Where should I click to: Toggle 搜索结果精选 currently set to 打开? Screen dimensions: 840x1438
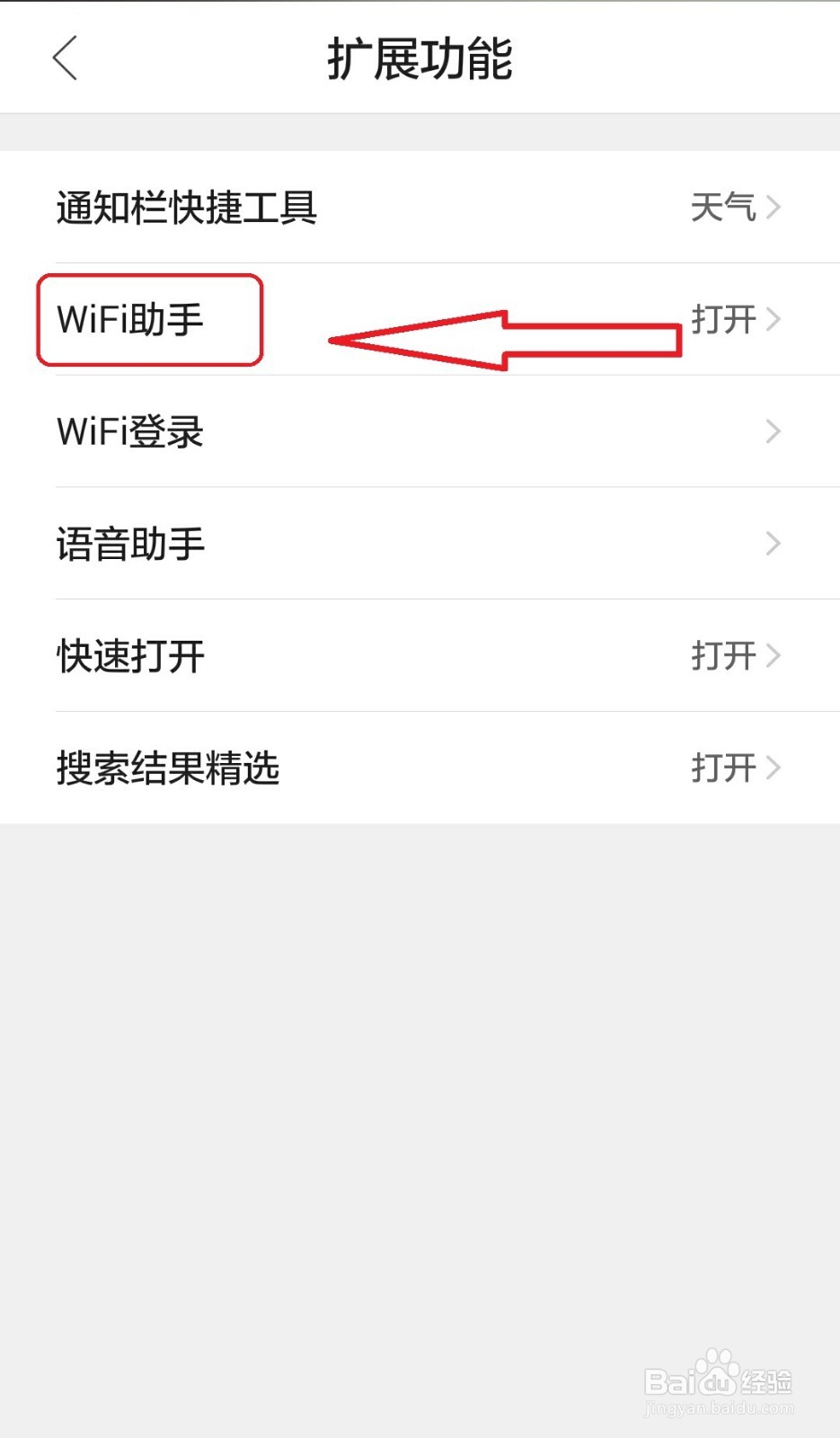725,768
